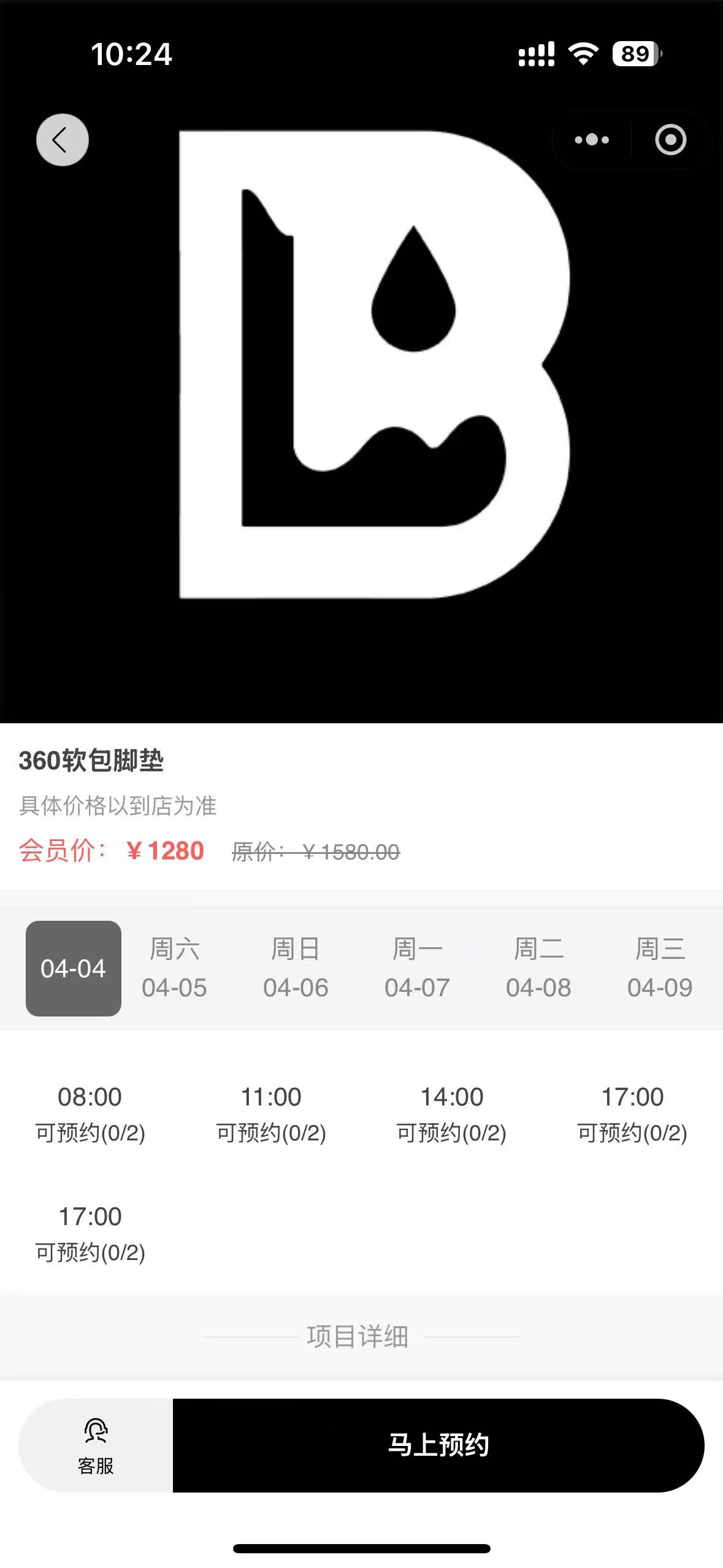Contact 客服 customer service
723x1568 pixels.
click(x=96, y=1445)
